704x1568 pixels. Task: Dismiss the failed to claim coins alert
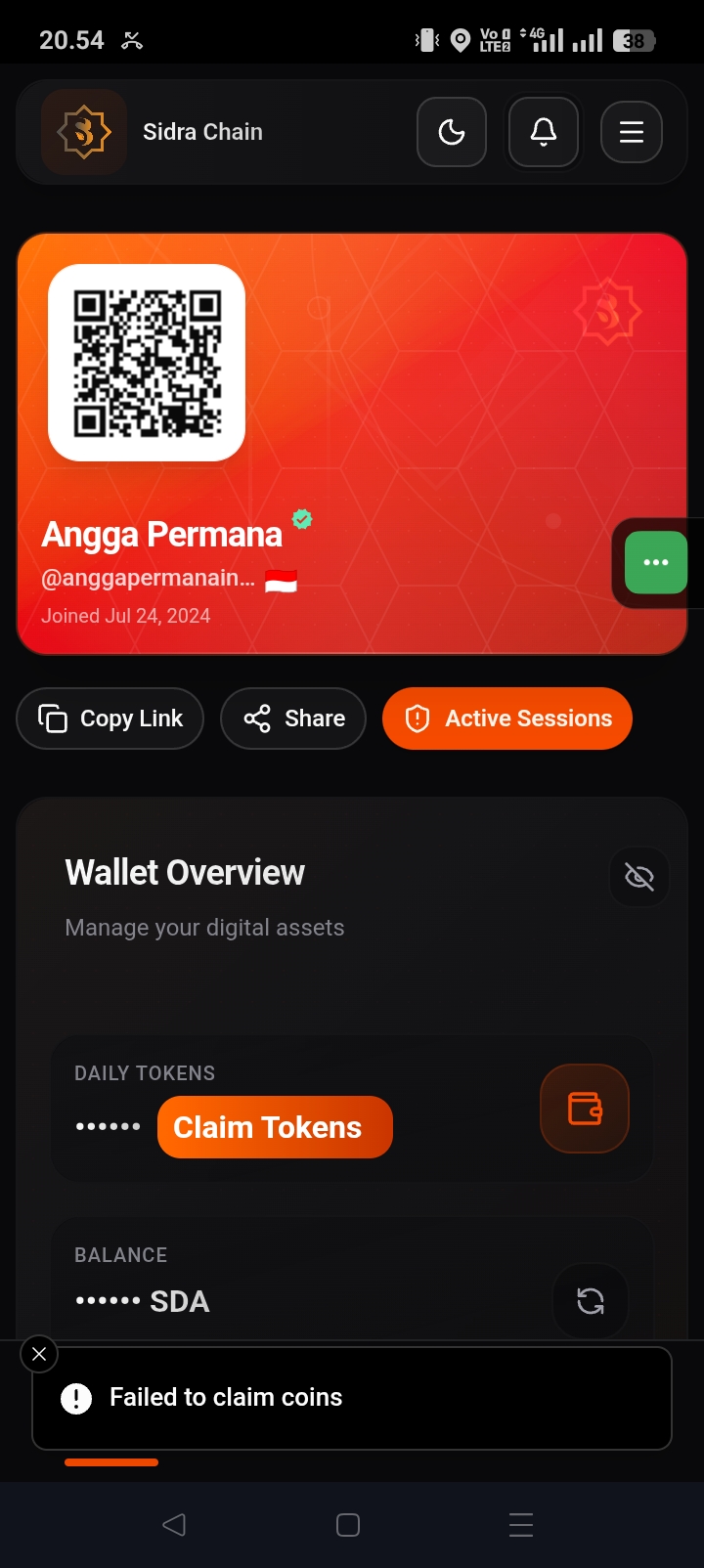tap(39, 1354)
